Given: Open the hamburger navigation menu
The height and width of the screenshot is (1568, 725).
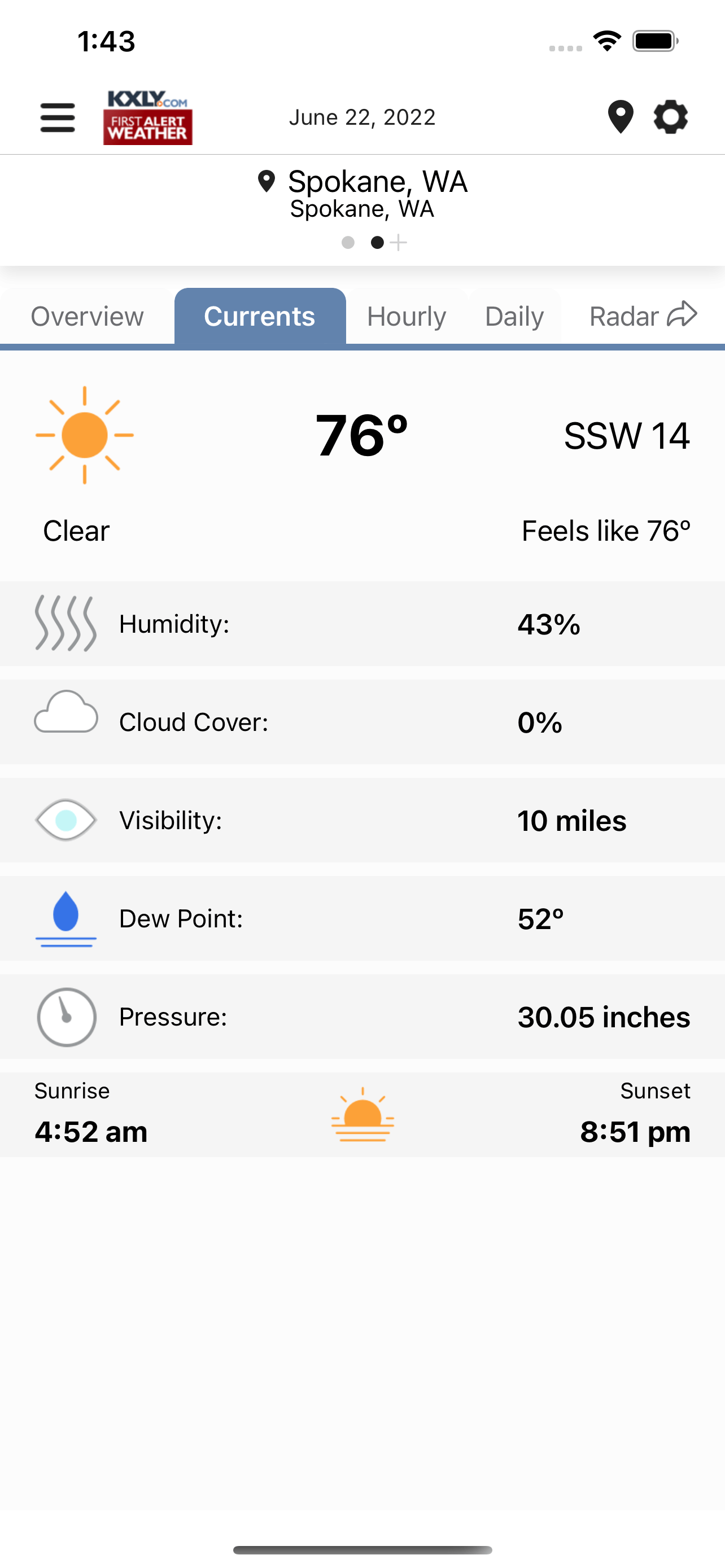Looking at the screenshot, I should pos(57,117).
